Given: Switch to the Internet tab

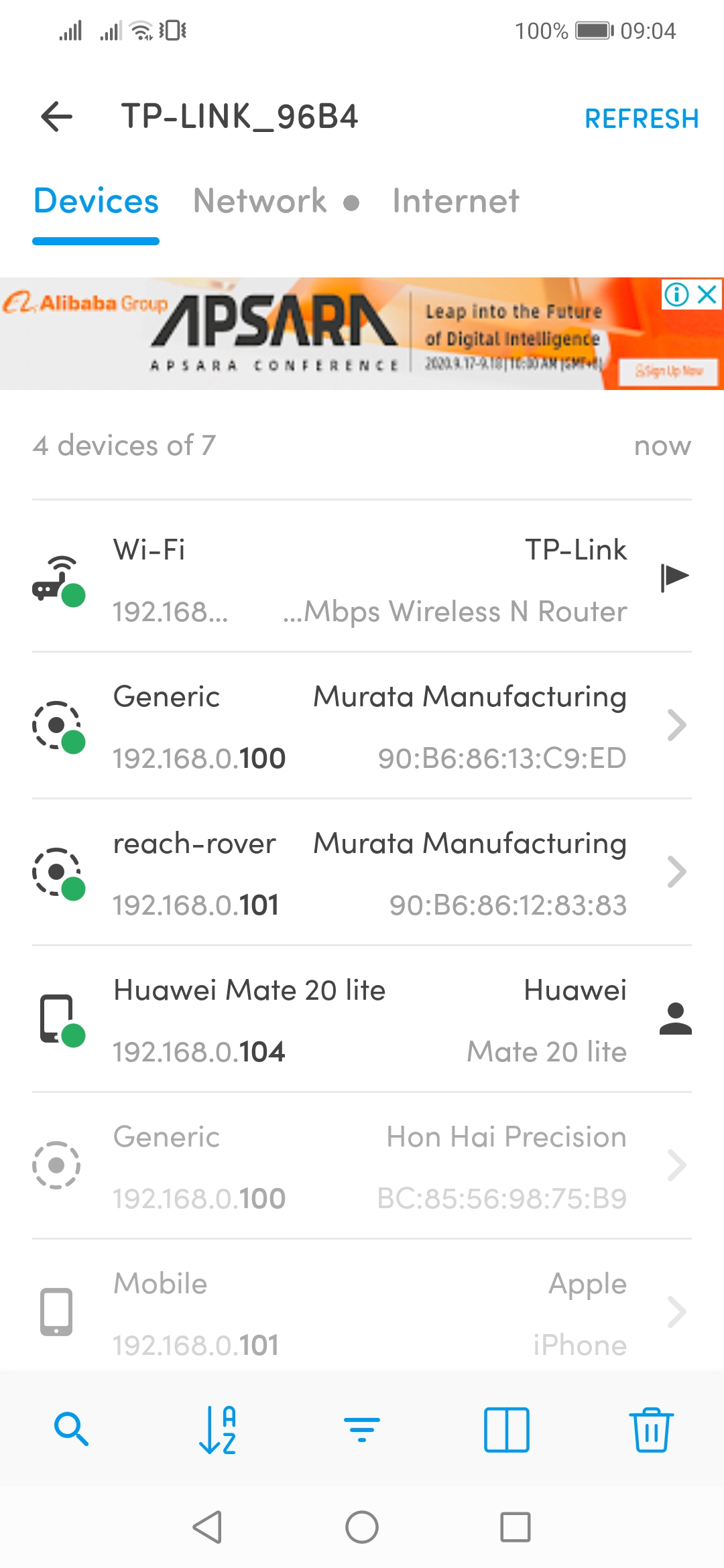Looking at the screenshot, I should pos(456,201).
